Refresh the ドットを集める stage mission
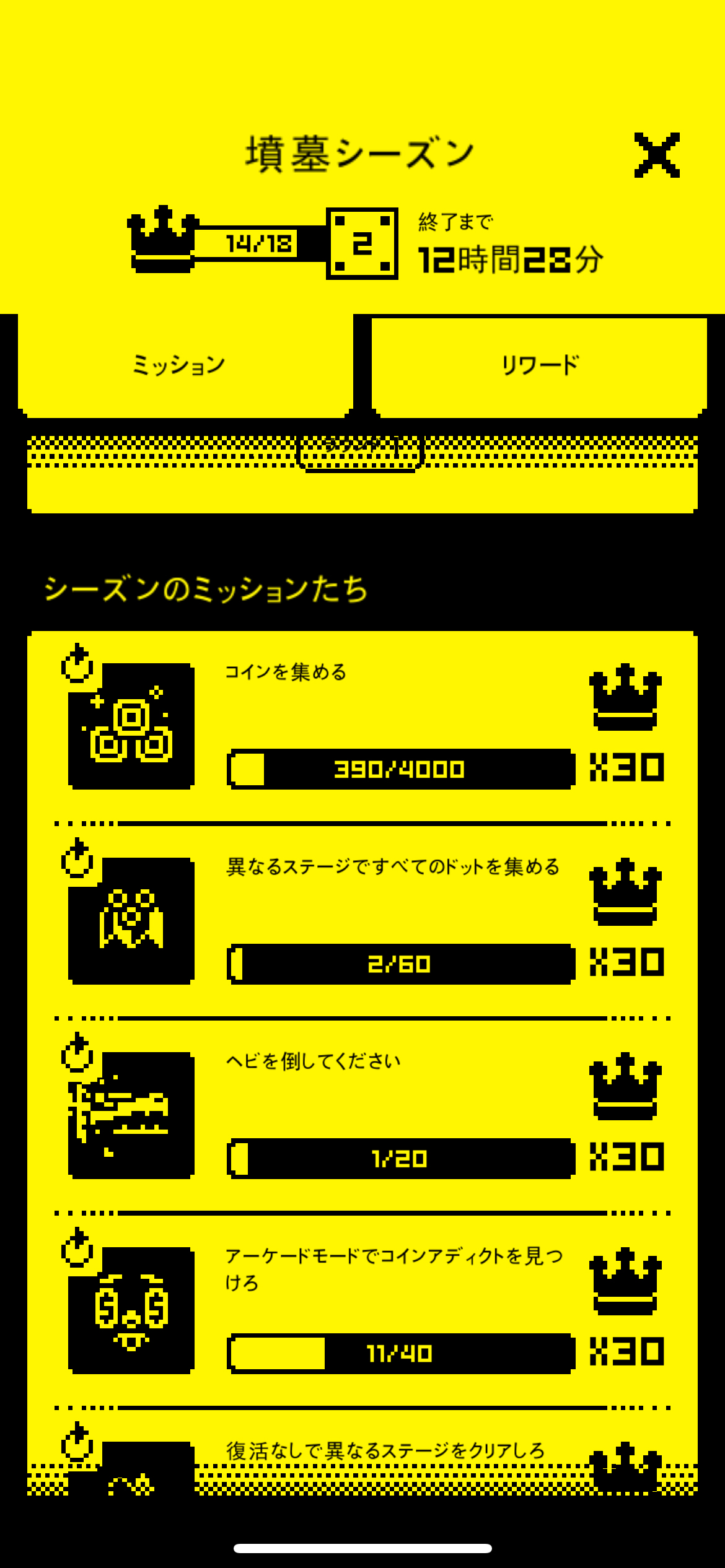 click(77, 858)
